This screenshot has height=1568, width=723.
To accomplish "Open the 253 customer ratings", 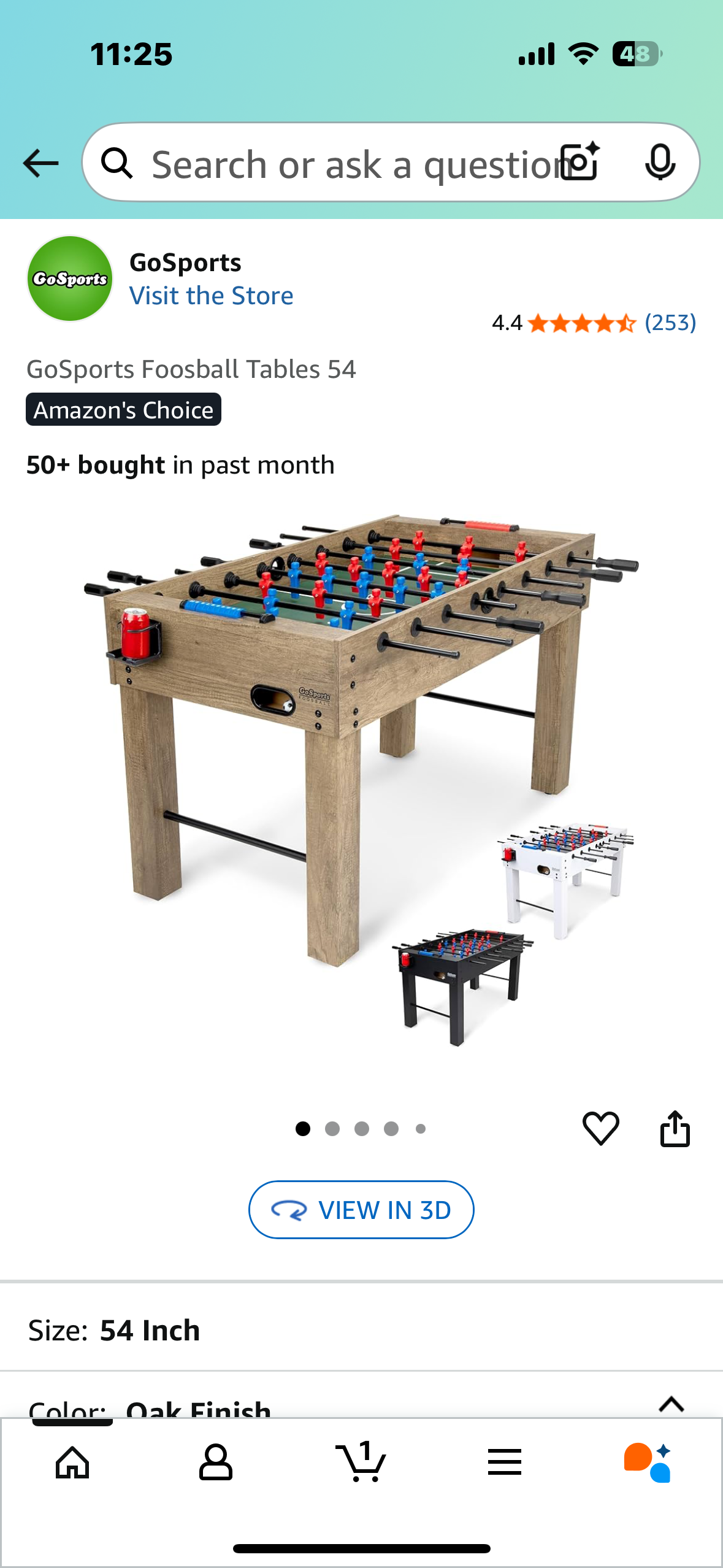I will point(670,323).
